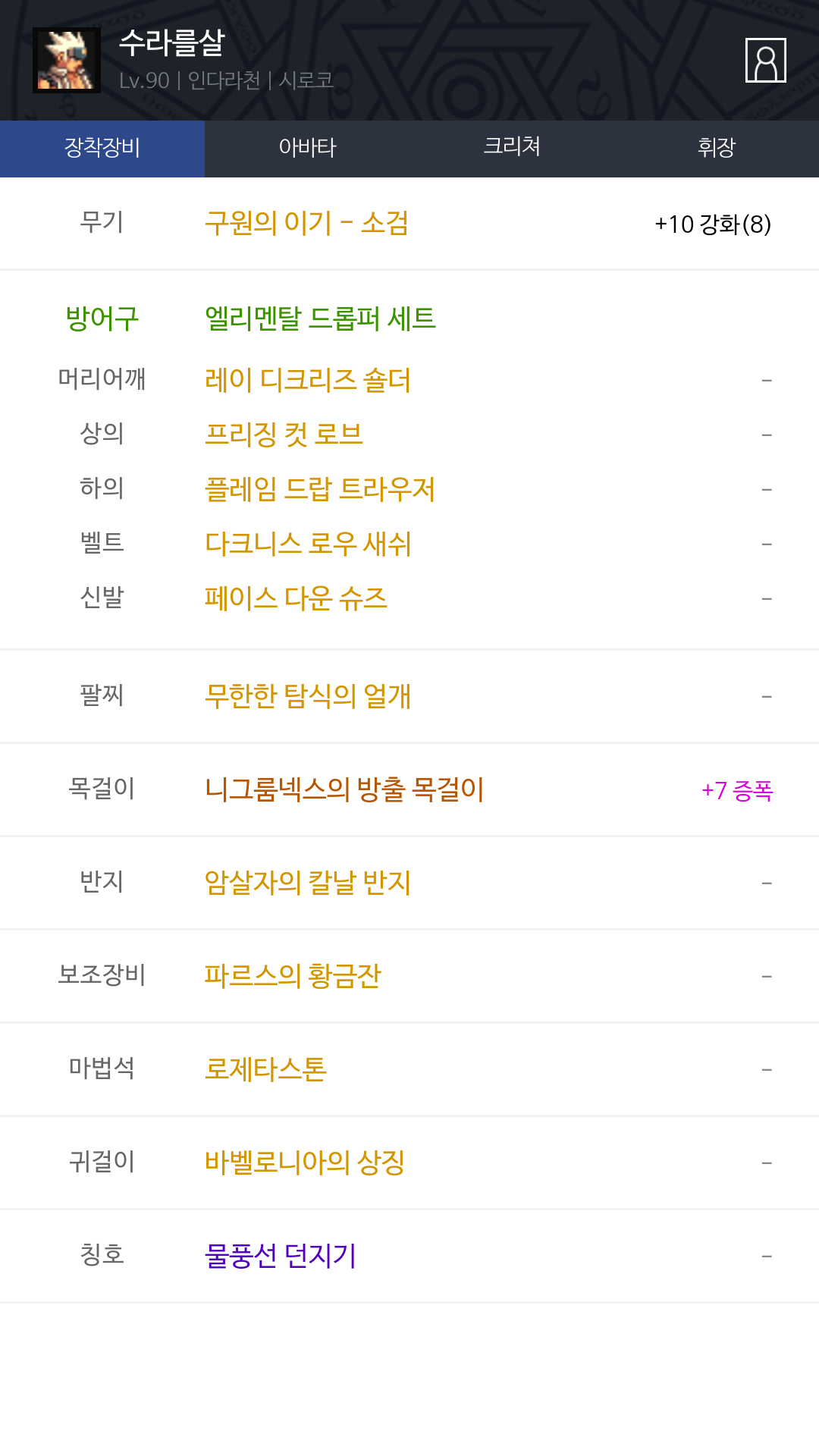Switch to the 크리쳐 tab
This screenshot has width=819, height=1456.
(512, 148)
